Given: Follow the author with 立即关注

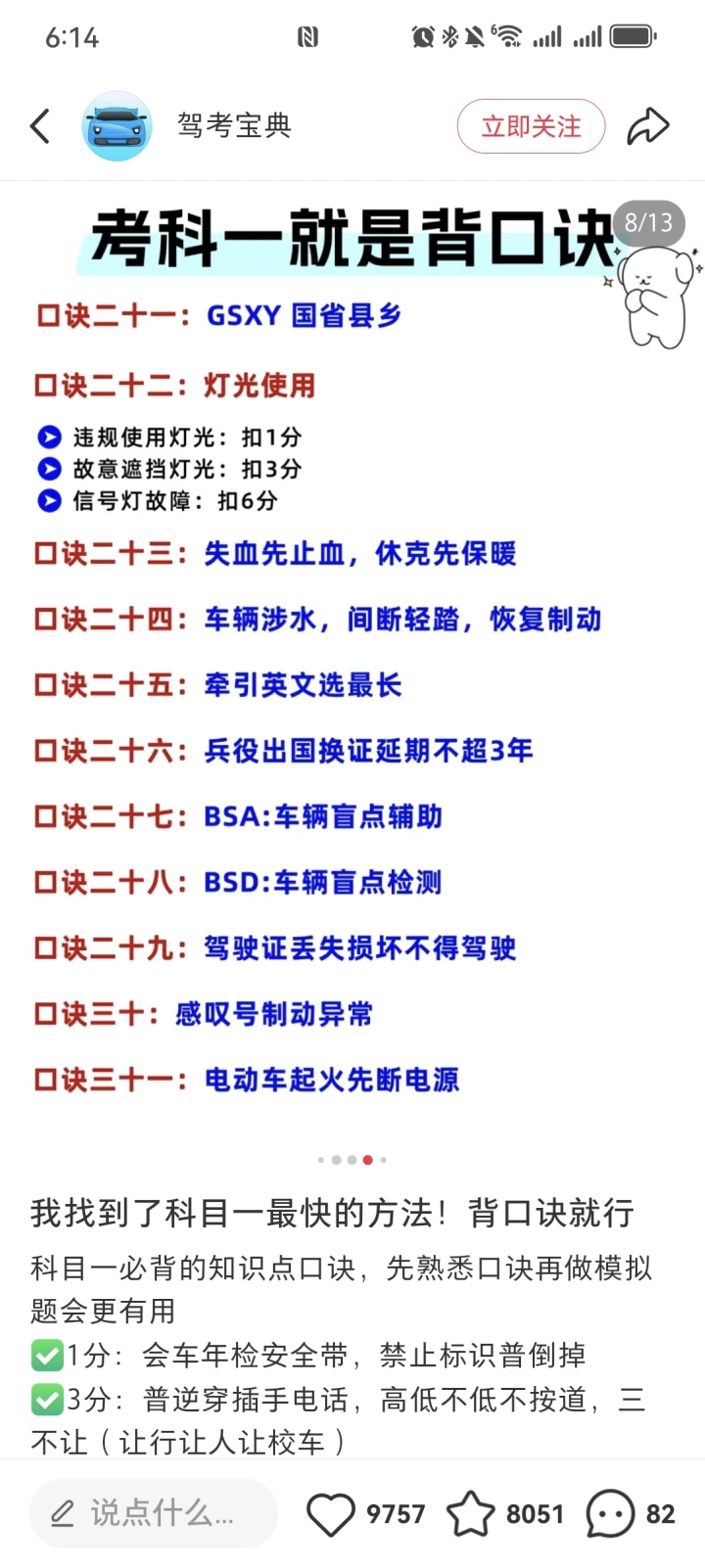Looking at the screenshot, I should pyautogui.click(x=531, y=126).
